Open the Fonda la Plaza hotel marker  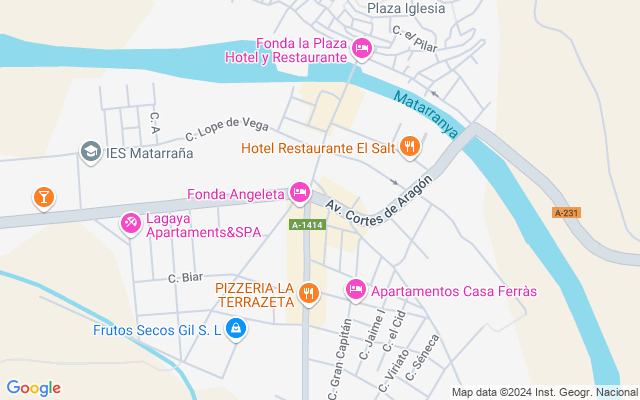pyautogui.click(x=362, y=47)
